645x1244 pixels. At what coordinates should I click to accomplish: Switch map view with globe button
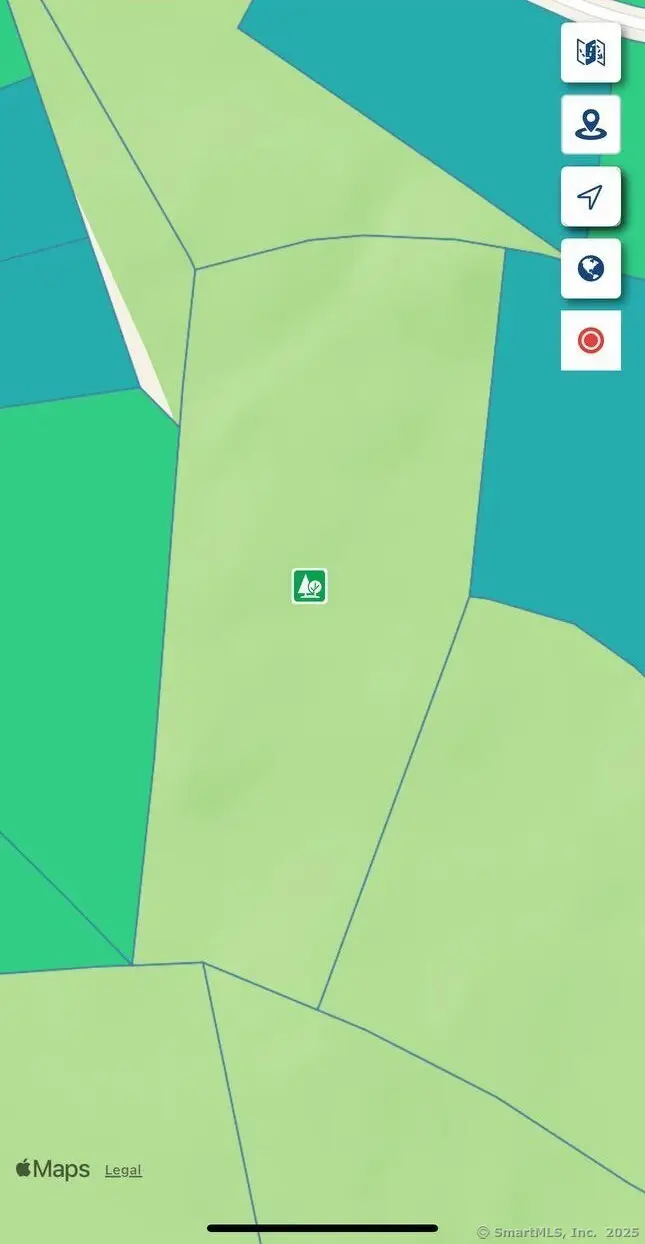(590, 269)
